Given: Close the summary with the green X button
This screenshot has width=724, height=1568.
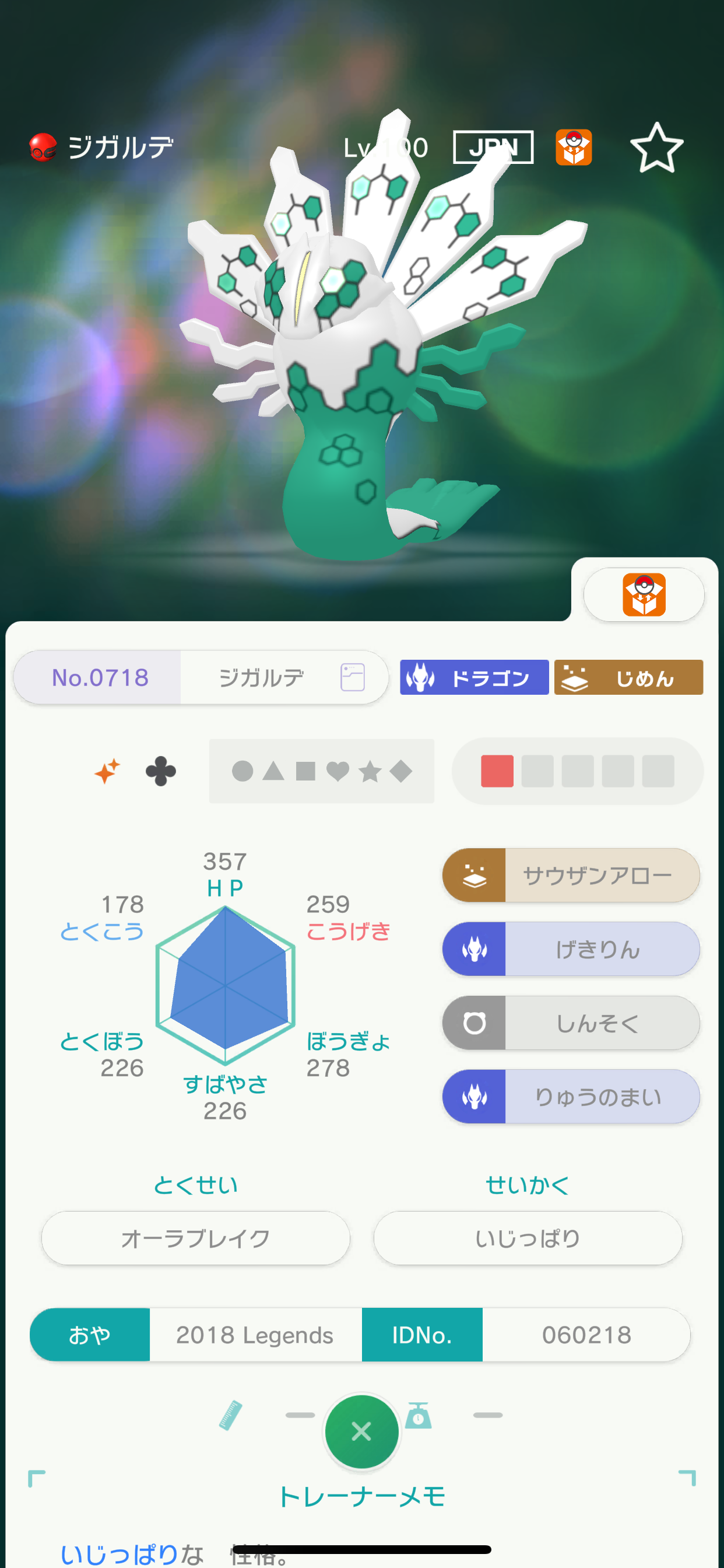Looking at the screenshot, I should (361, 1430).
